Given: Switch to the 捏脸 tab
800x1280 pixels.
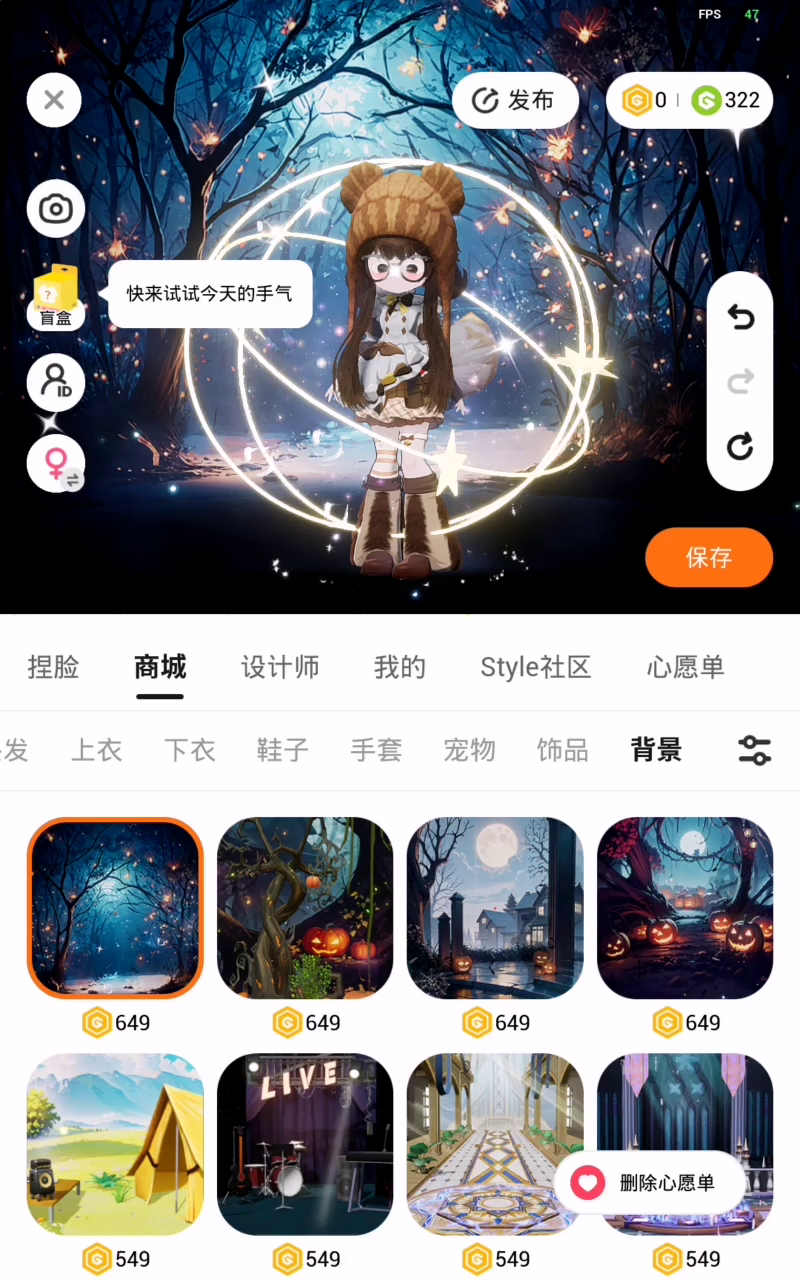Looking at the screenshot, I should 53,667.
